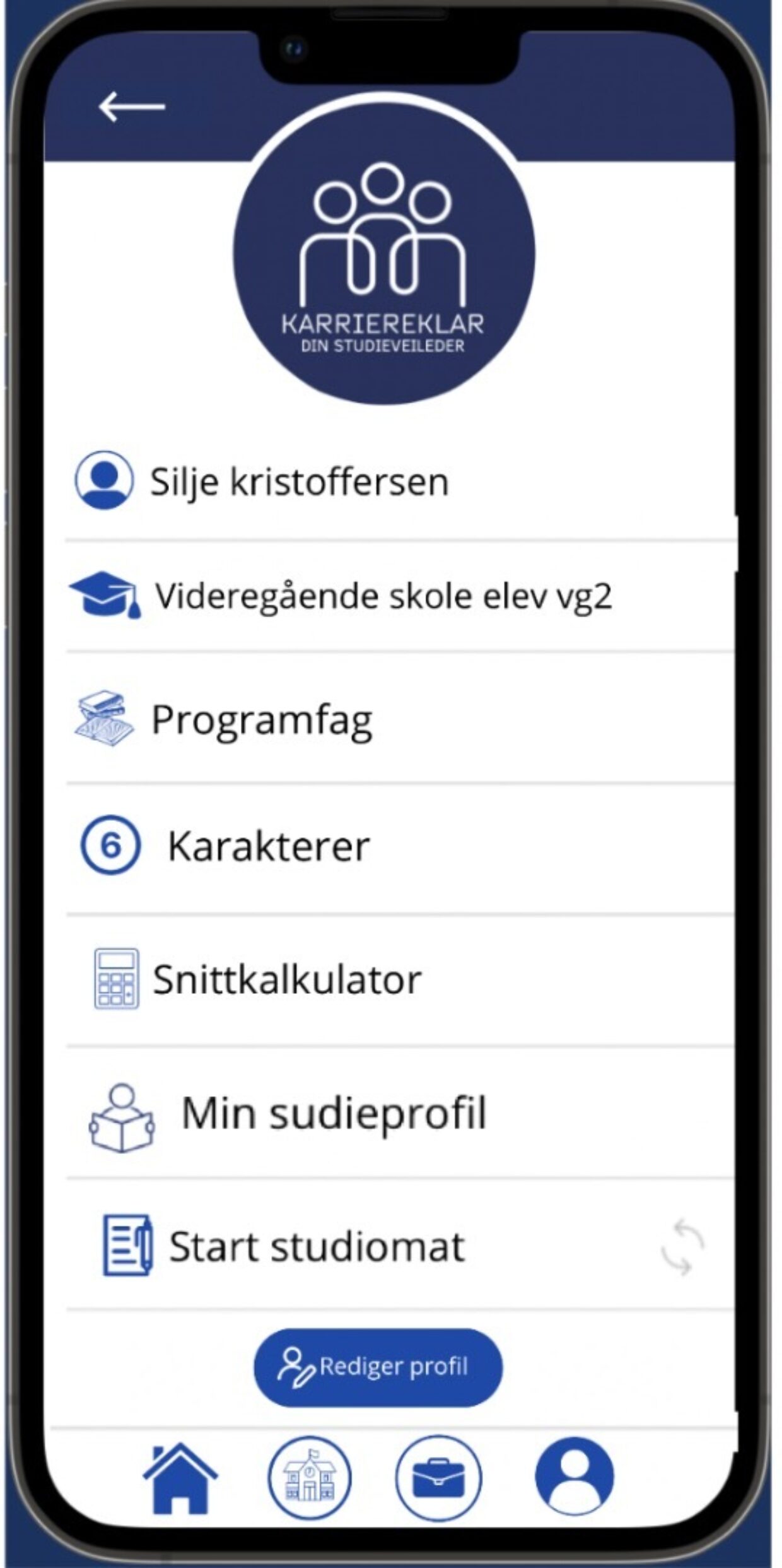Viewport: 782px width, 1568px height.
Task: Tap the refresh arrows beside Start studiomat
Action: point(683,1247)
